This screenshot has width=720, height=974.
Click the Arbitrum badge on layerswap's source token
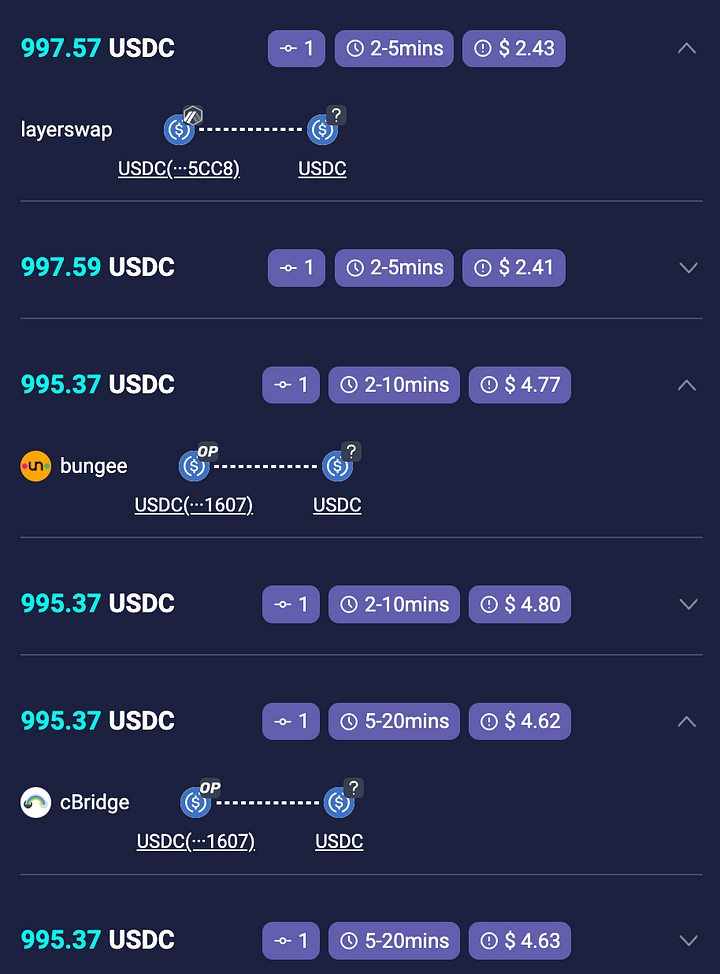pyautogui.click(x=192, y=115)
